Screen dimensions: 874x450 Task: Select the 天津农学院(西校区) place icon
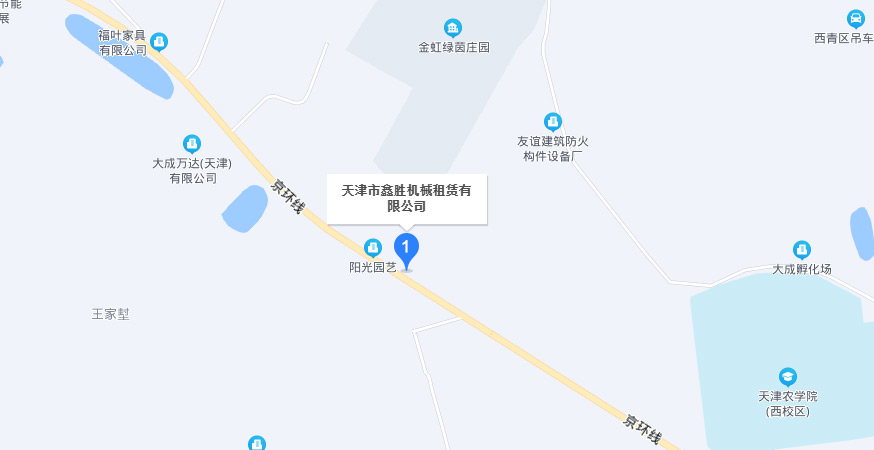tap(788, 376)
